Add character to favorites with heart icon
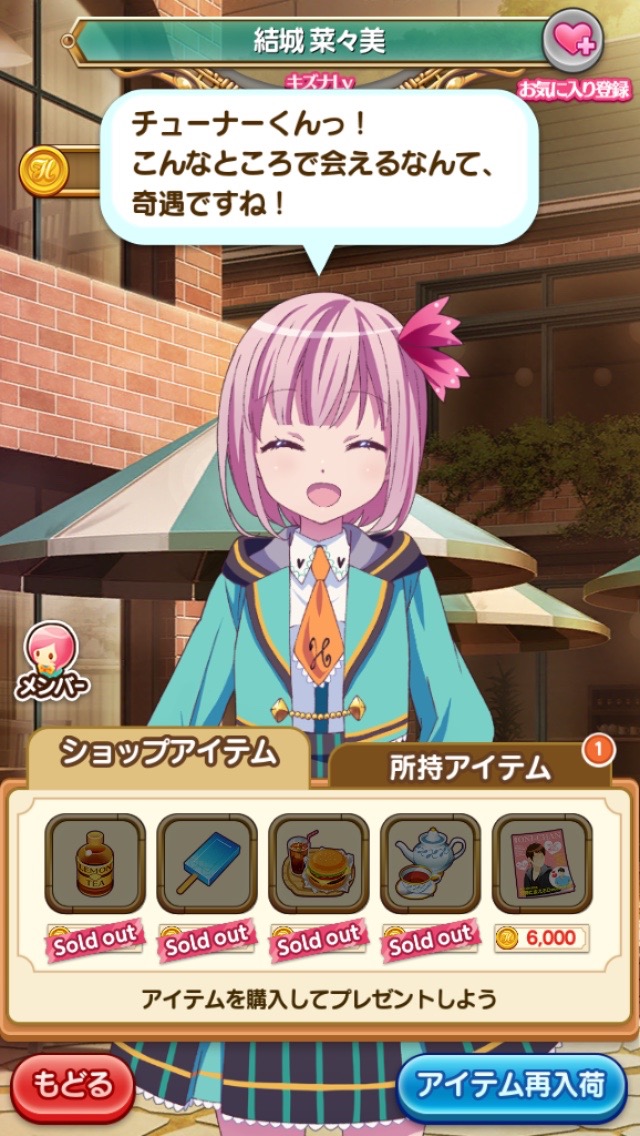Image resolution: width=640 pixels, height=1136 pixels. (x=573, y=43)
